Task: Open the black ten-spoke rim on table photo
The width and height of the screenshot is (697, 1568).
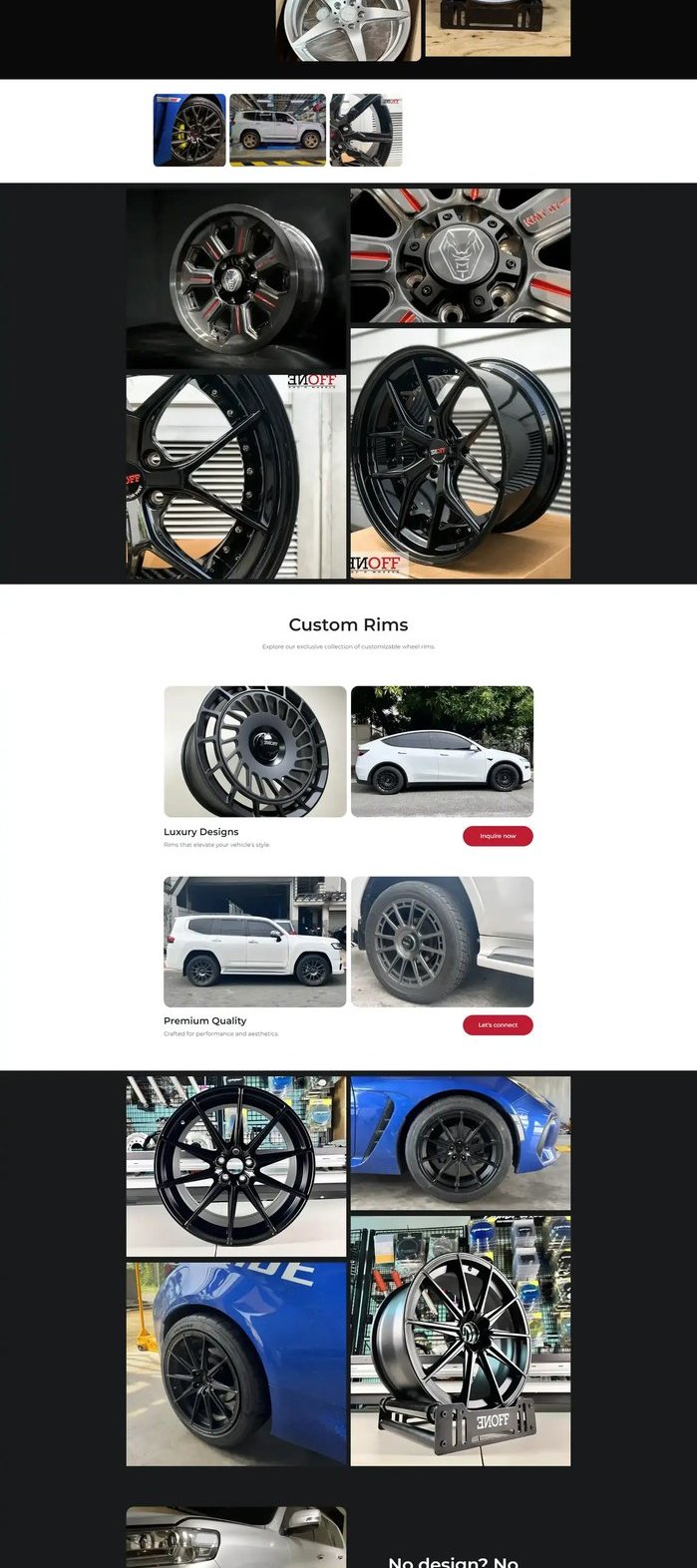Action: coord(236,1166)
